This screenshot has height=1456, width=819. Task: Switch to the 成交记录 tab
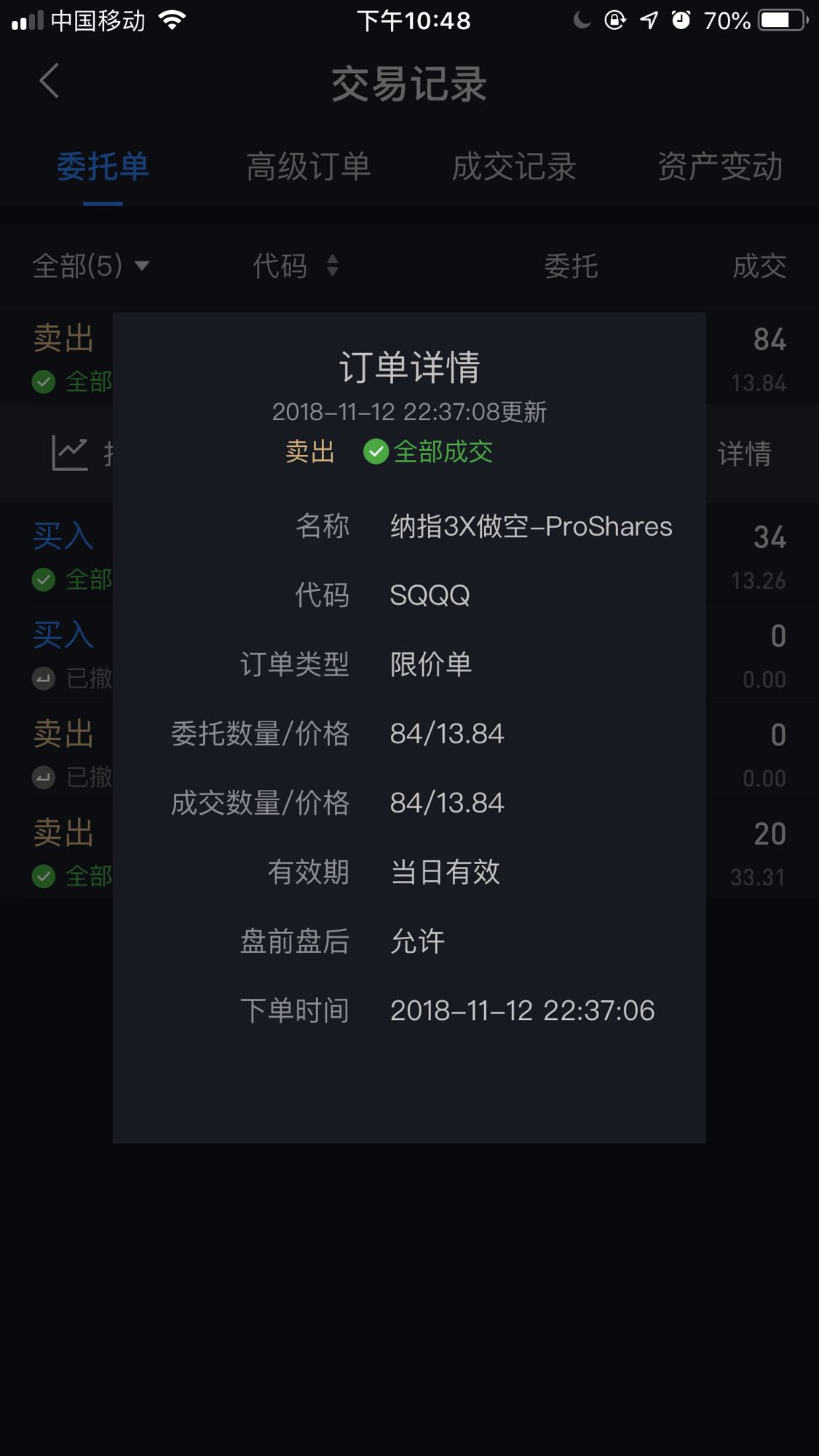pos(514,167)
